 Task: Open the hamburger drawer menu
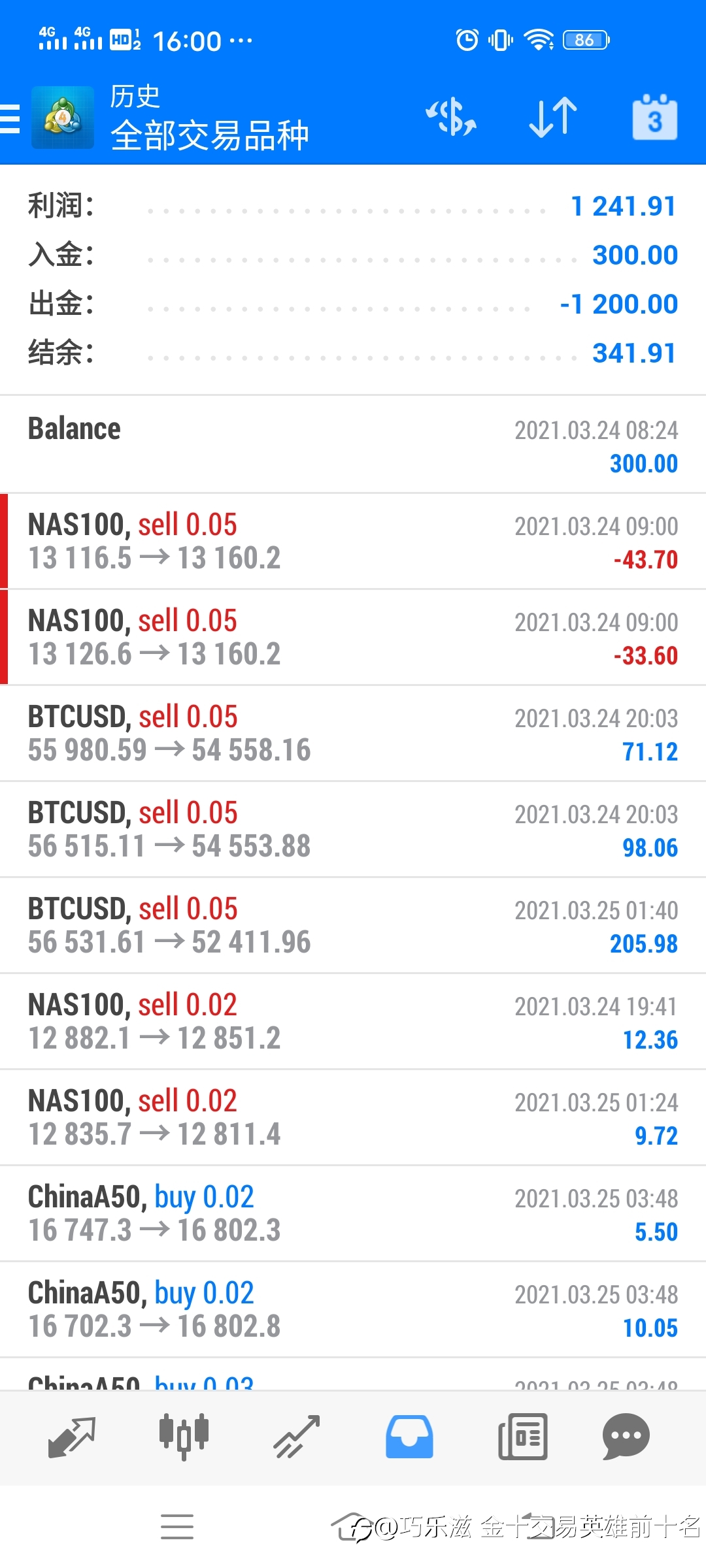pyautogui.click(x=10, y=118)
